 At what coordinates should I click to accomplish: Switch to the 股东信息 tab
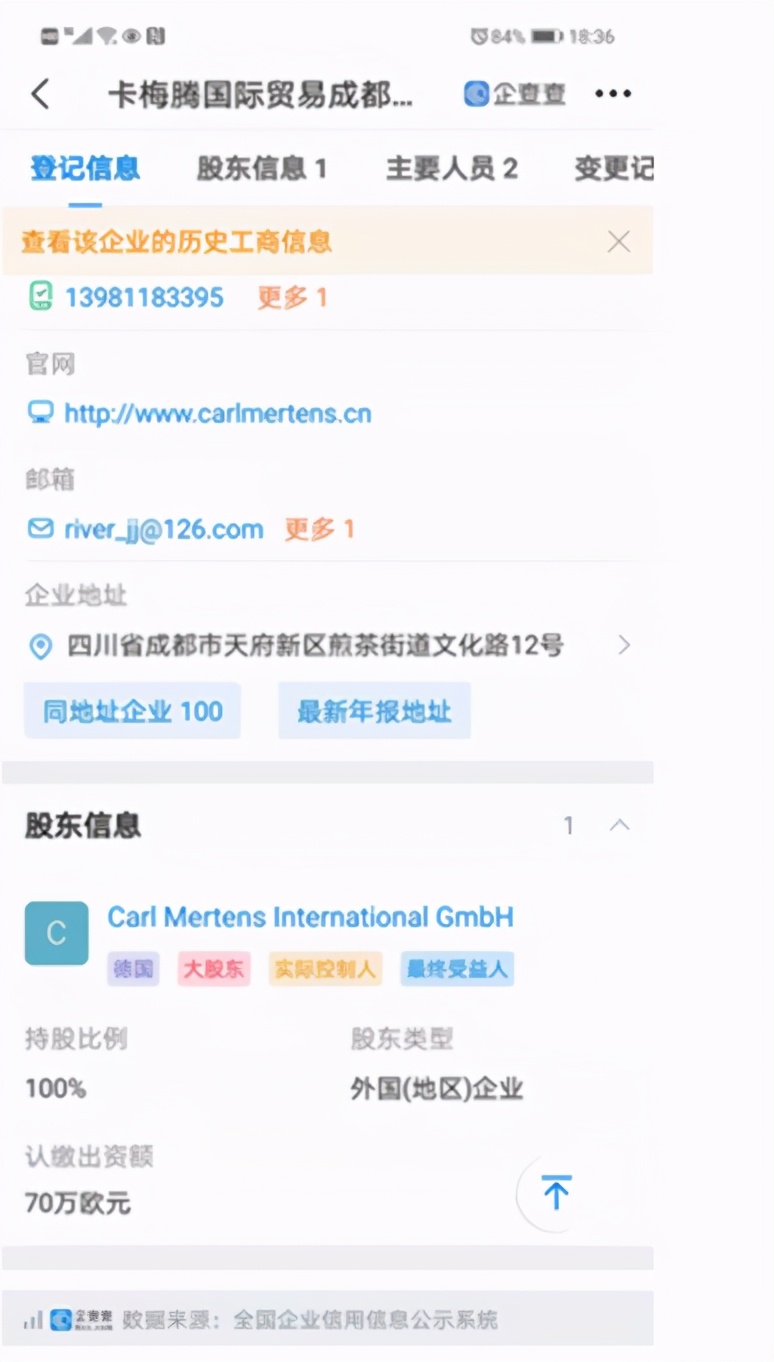pos(261,168)
